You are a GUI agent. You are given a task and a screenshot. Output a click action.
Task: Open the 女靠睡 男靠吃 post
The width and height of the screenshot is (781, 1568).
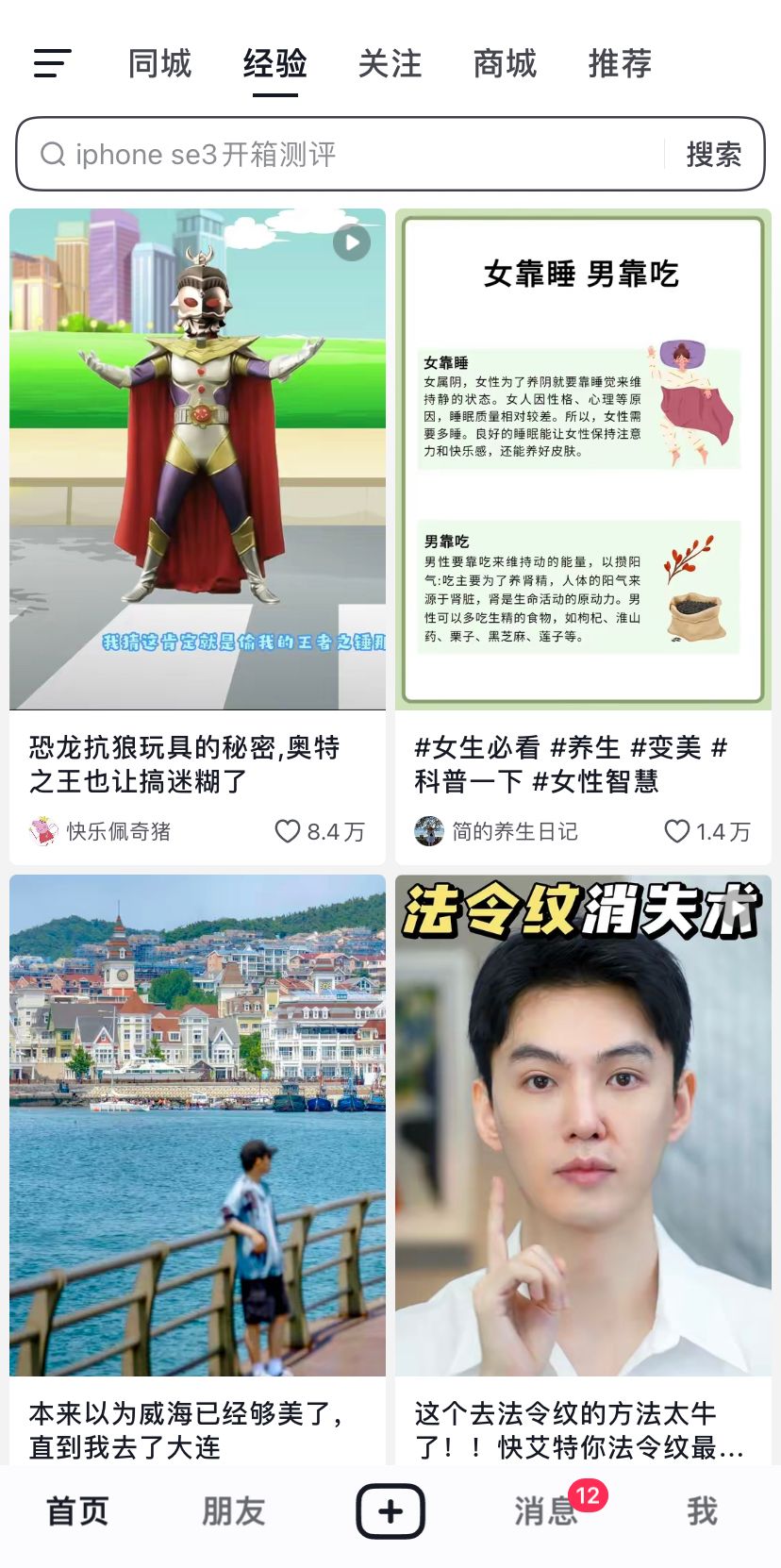(583, 459)
